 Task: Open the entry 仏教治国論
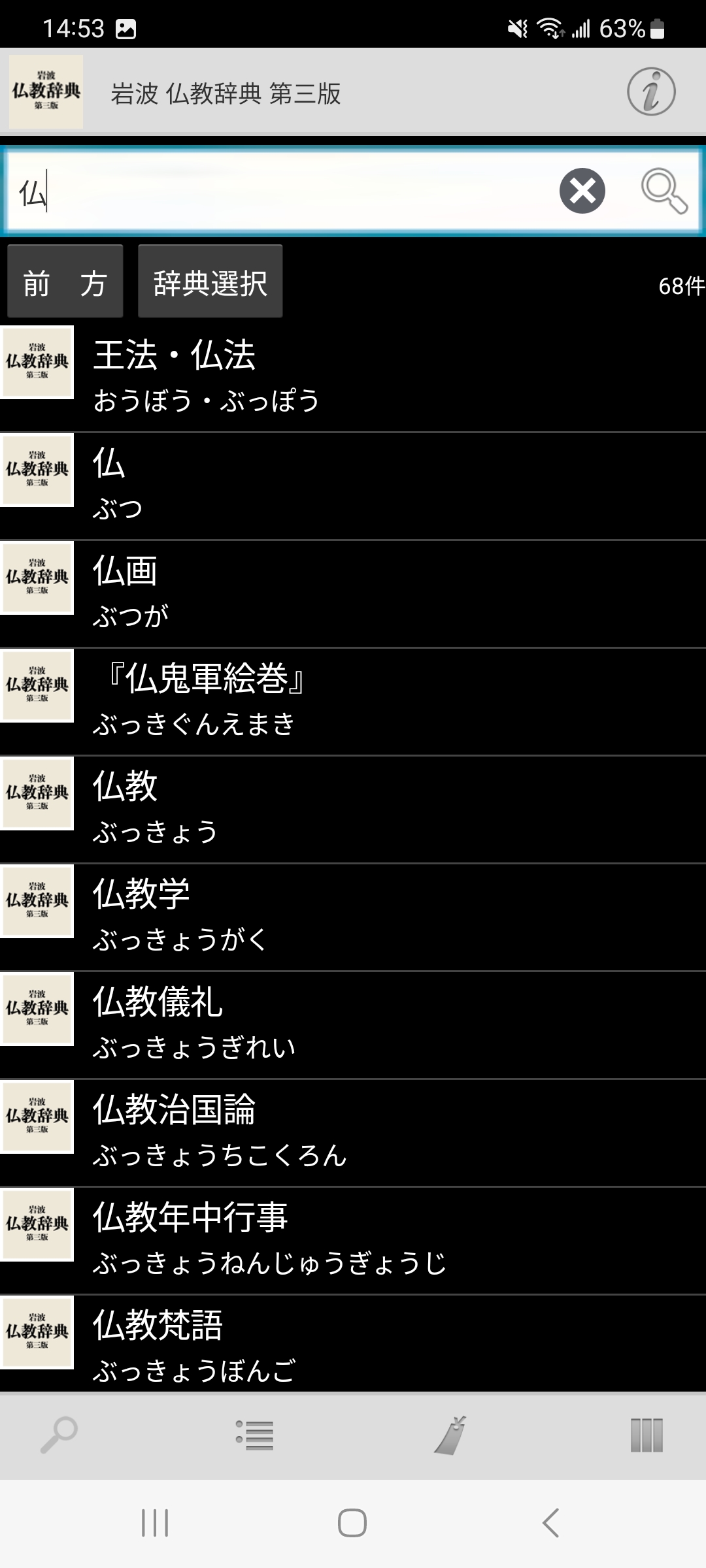click(353, 1132)
